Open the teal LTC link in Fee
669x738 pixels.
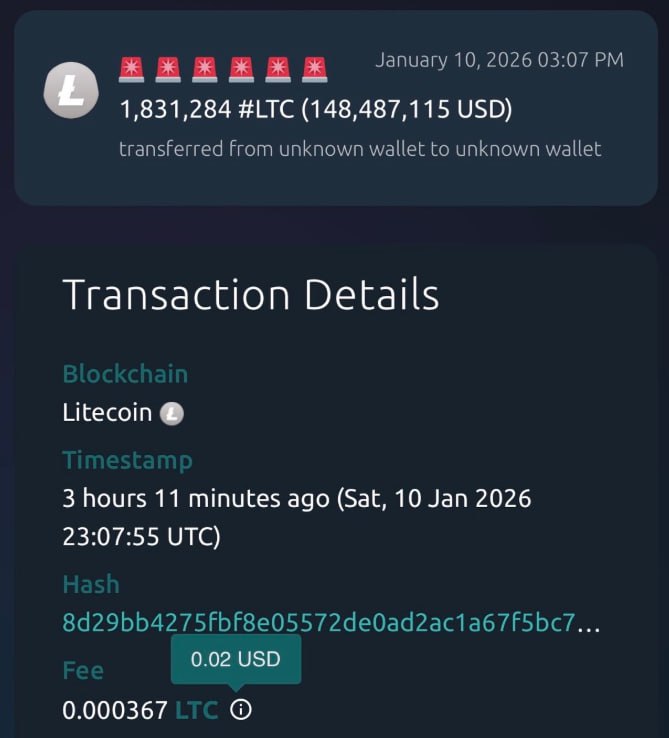(196, 710)
